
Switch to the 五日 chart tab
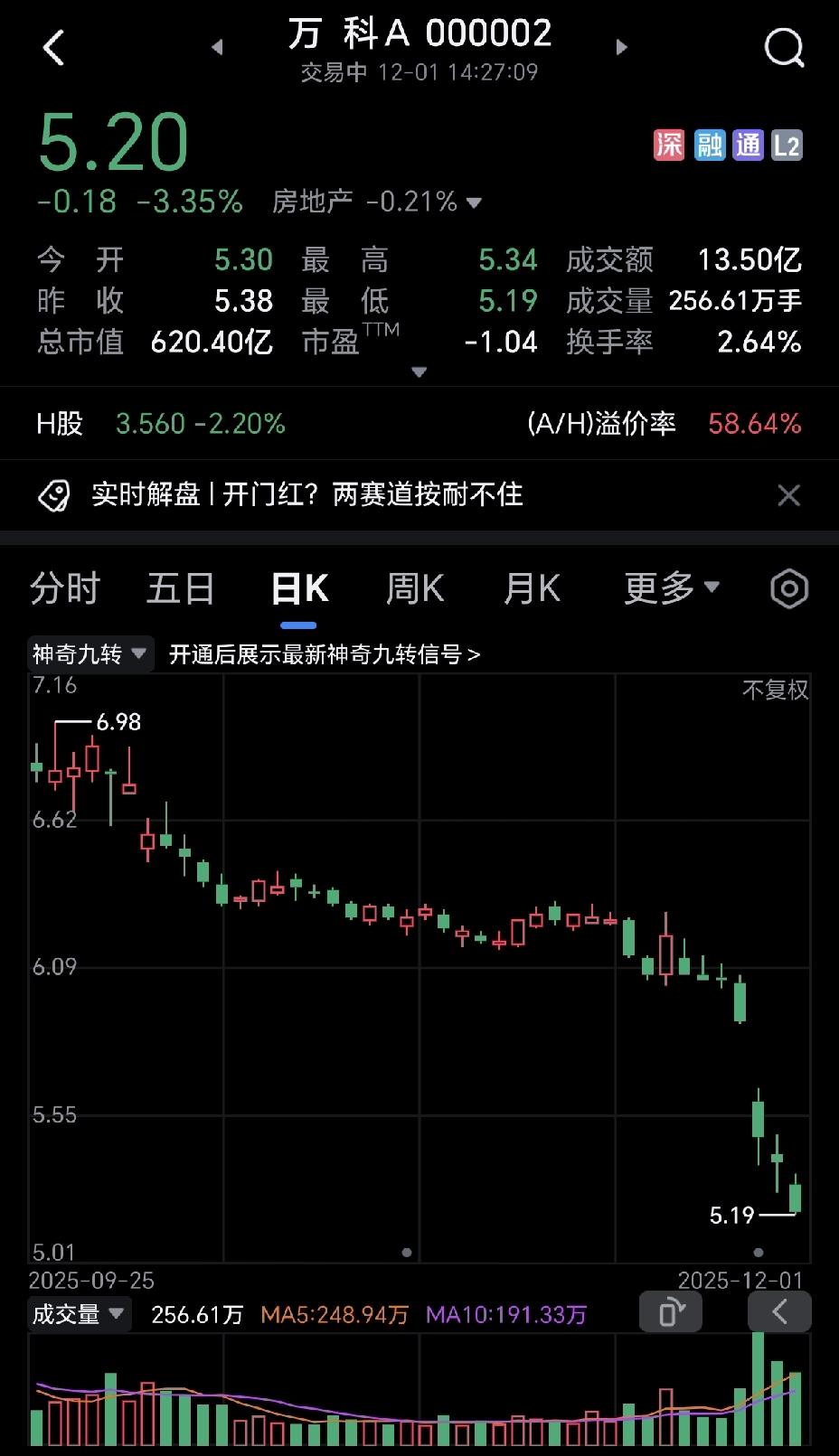[179, 588]
